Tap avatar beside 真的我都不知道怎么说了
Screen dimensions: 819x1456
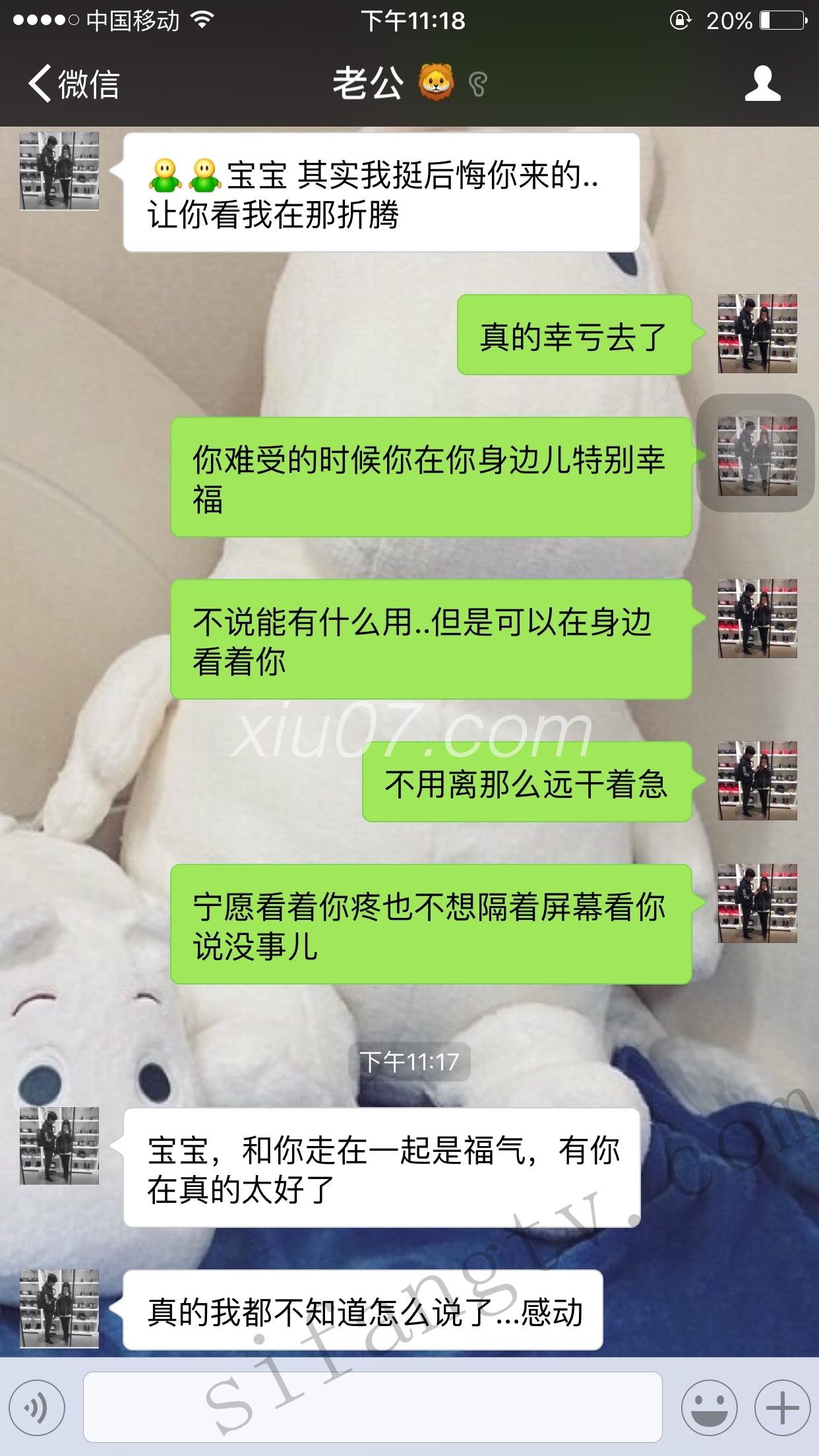pos(59,1308)
